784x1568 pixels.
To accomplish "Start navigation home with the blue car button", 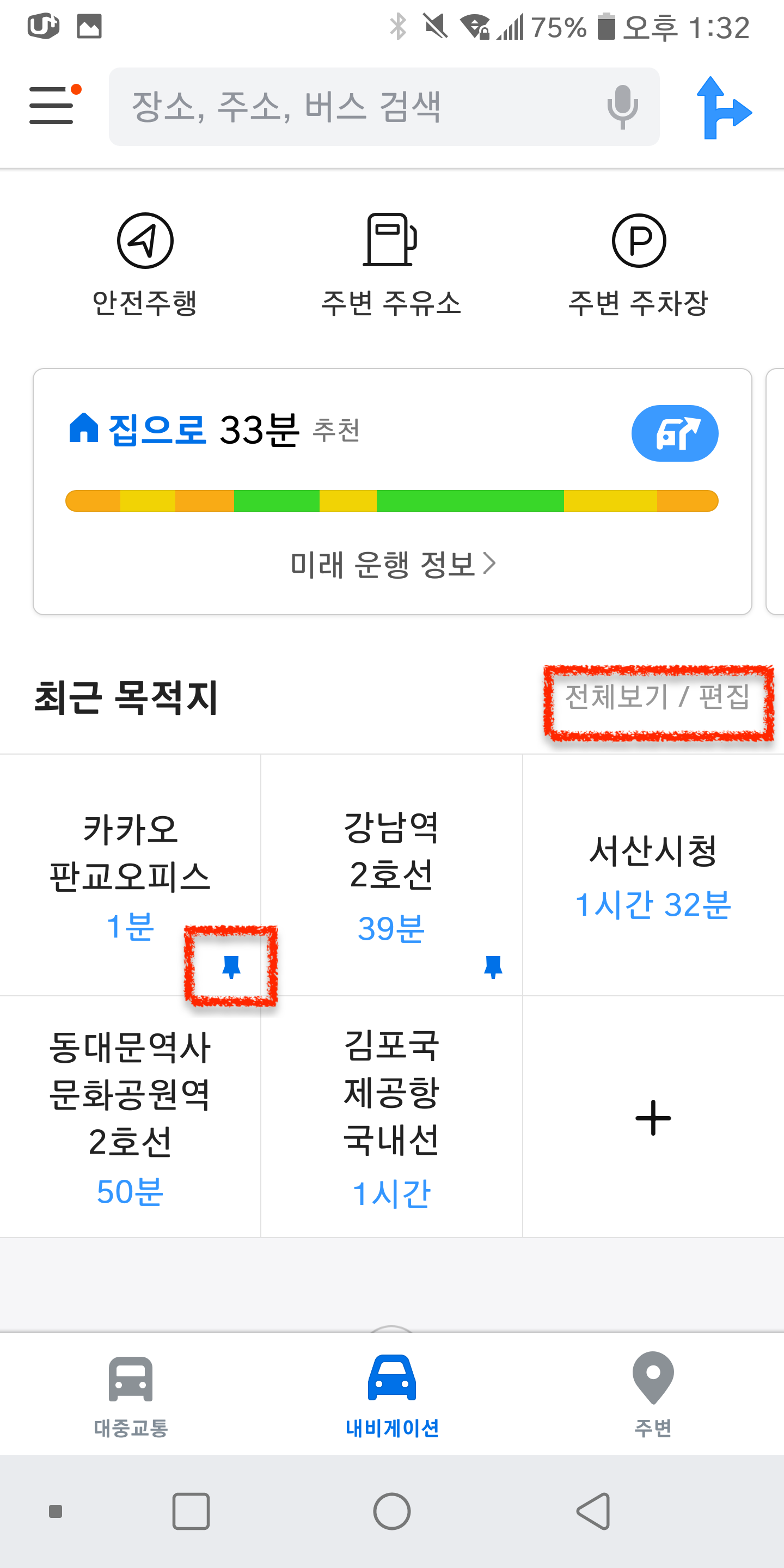I will [x=675, y=433].
